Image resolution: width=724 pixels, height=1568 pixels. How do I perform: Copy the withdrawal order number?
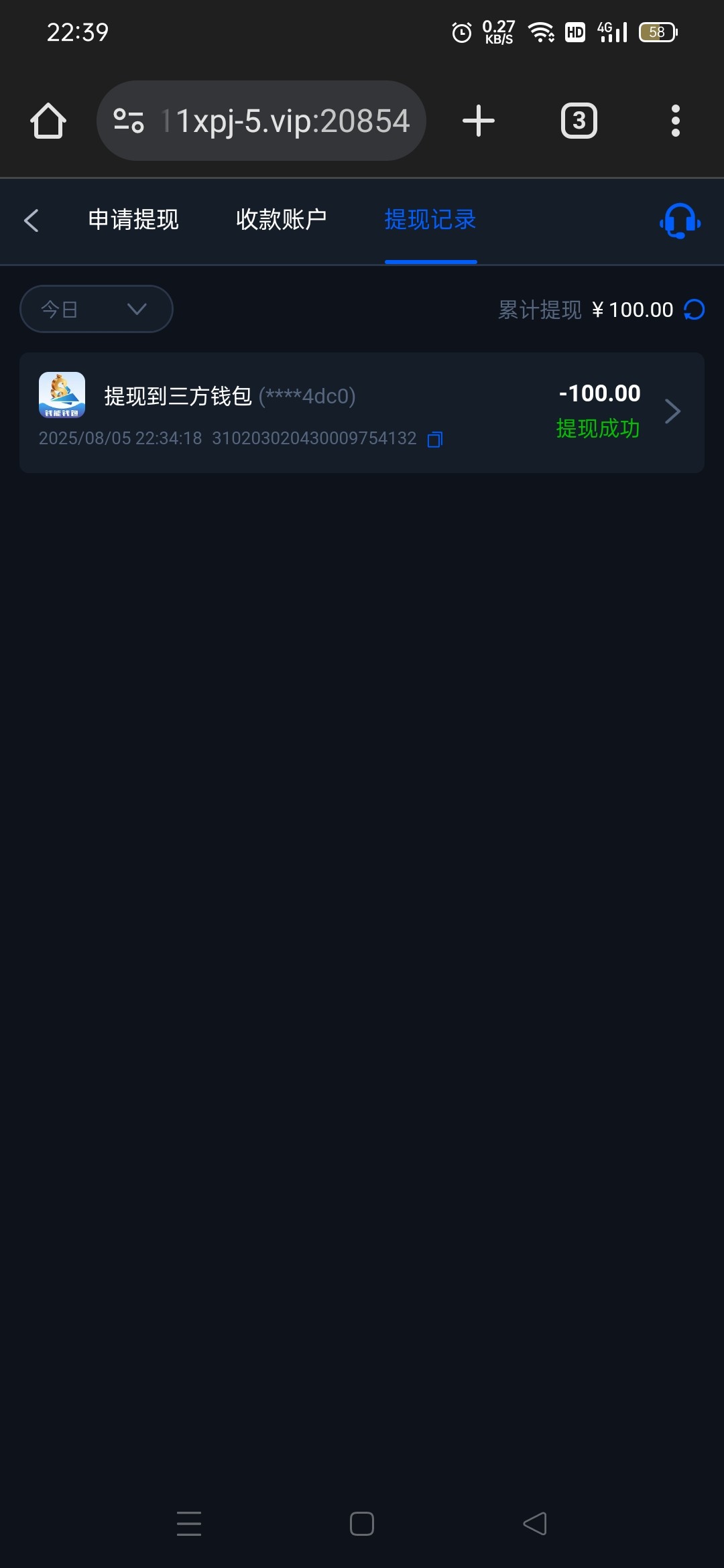(435, 440)
